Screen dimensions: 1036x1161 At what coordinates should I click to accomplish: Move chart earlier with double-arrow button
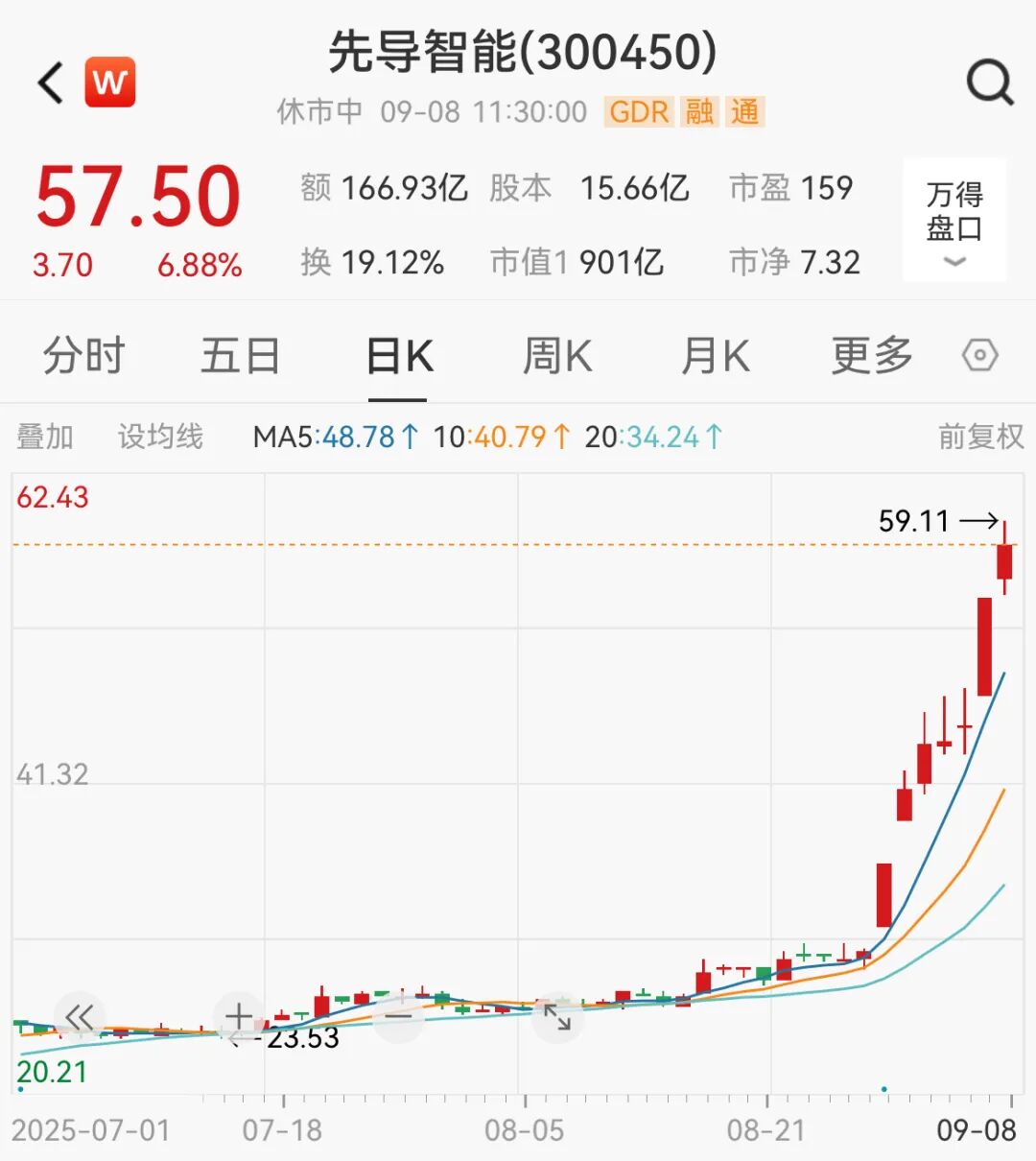pyautogui.click(x=79, y=1017)
